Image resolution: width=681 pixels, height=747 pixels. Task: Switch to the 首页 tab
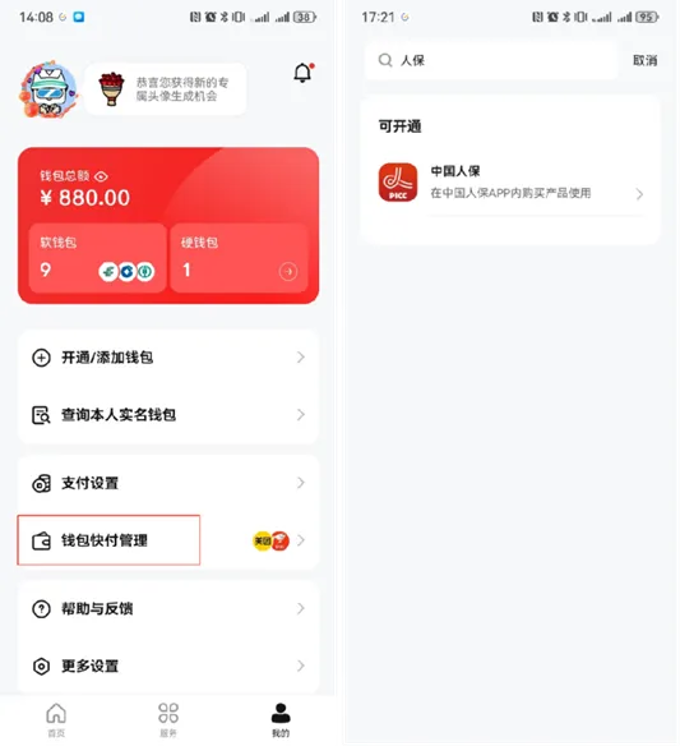point(57,718)
